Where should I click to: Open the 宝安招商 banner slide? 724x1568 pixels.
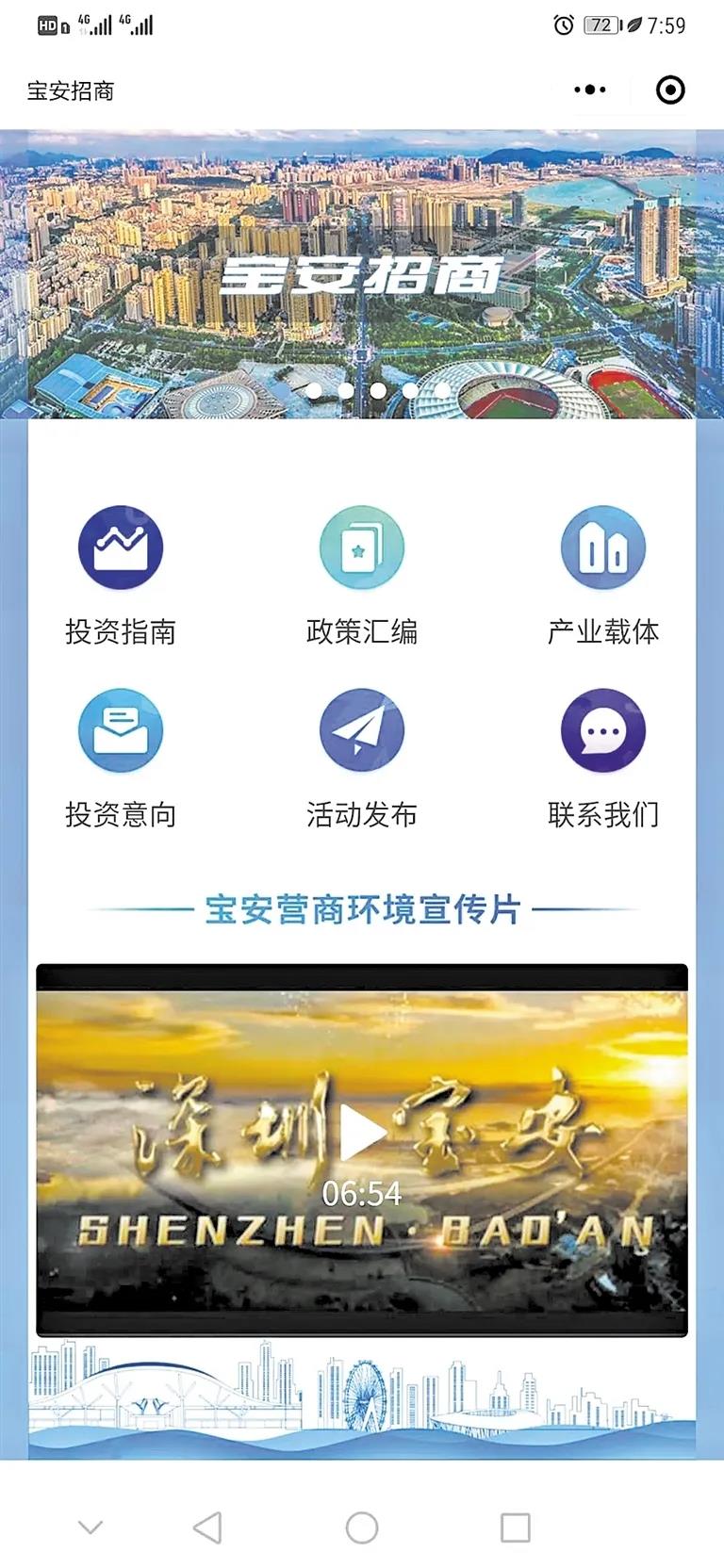[x=362, y=273]
